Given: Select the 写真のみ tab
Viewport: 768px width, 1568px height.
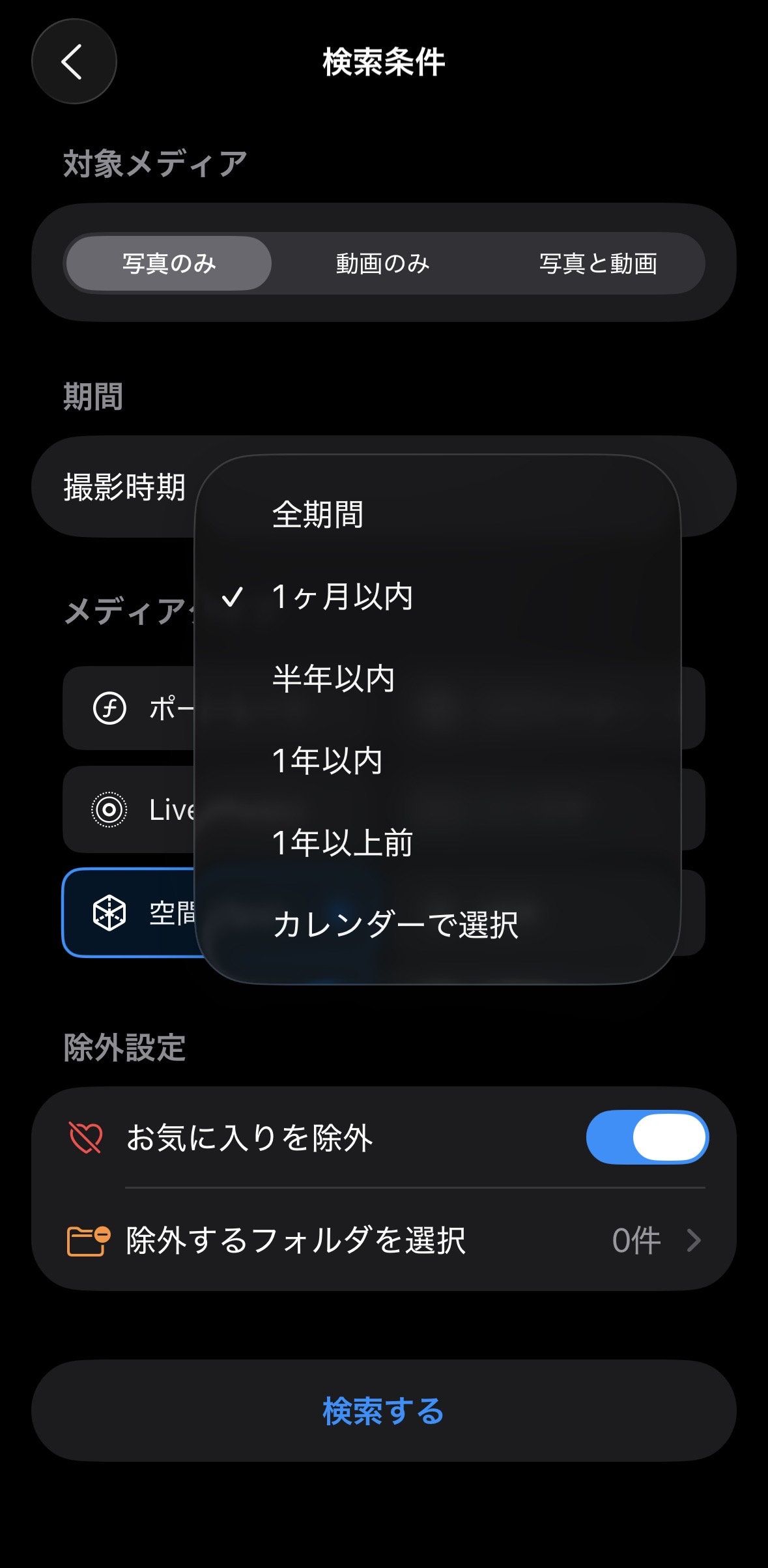Looking at the screenshot, I should coord(169,264).
